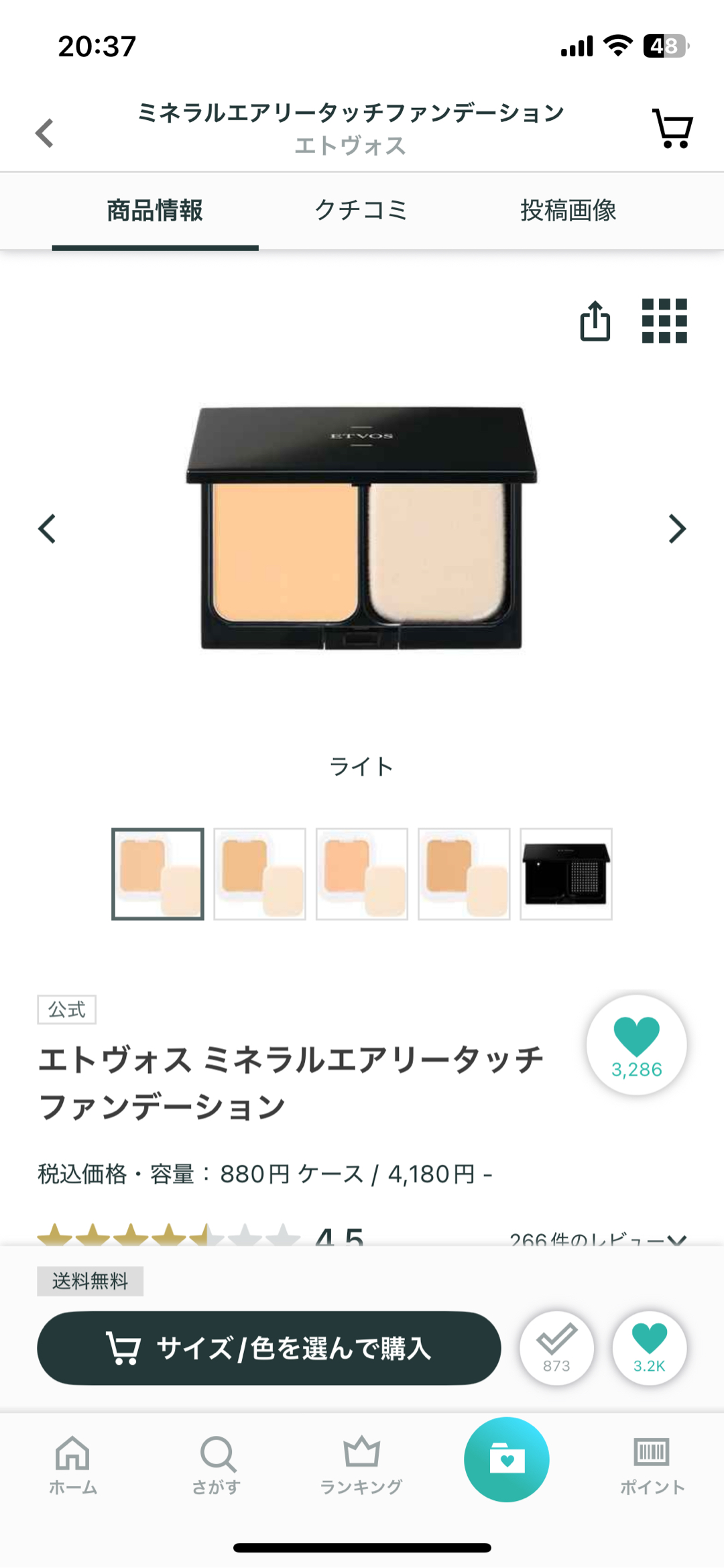Switch to the クチコミ tab
The width and height of the screenshot is (724, 1568).
point(361,211)
